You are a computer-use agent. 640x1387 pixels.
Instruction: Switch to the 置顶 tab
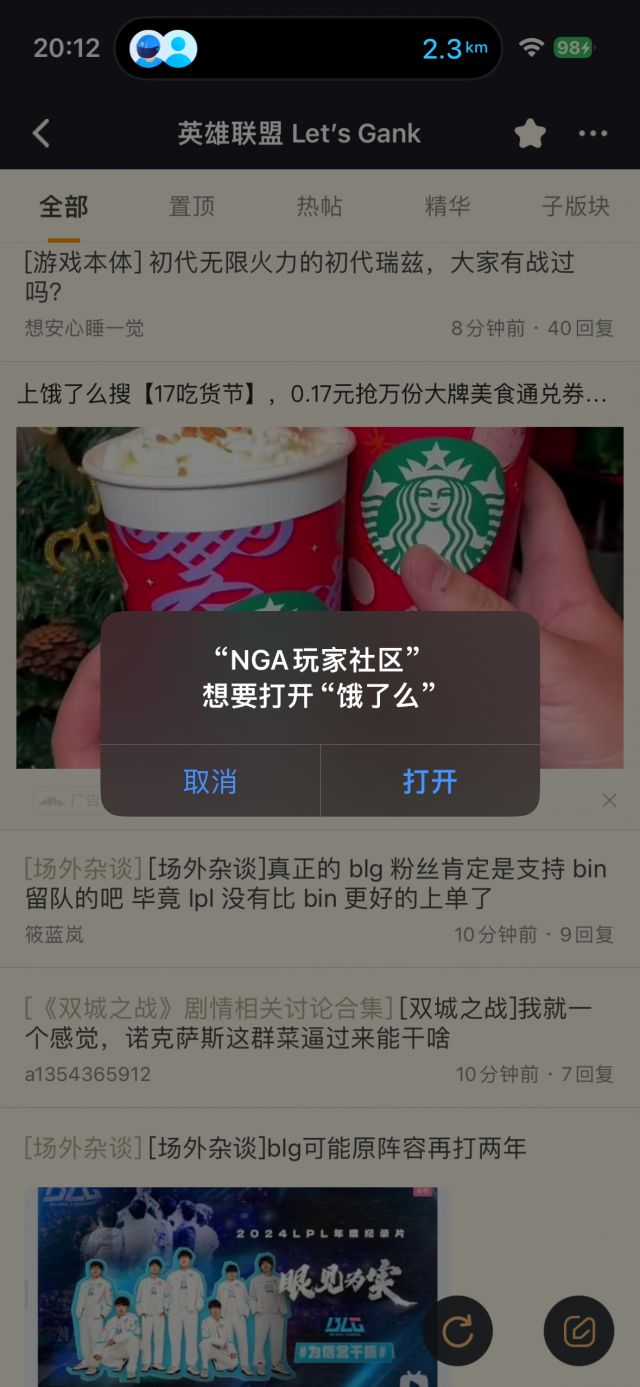(192, 206)
